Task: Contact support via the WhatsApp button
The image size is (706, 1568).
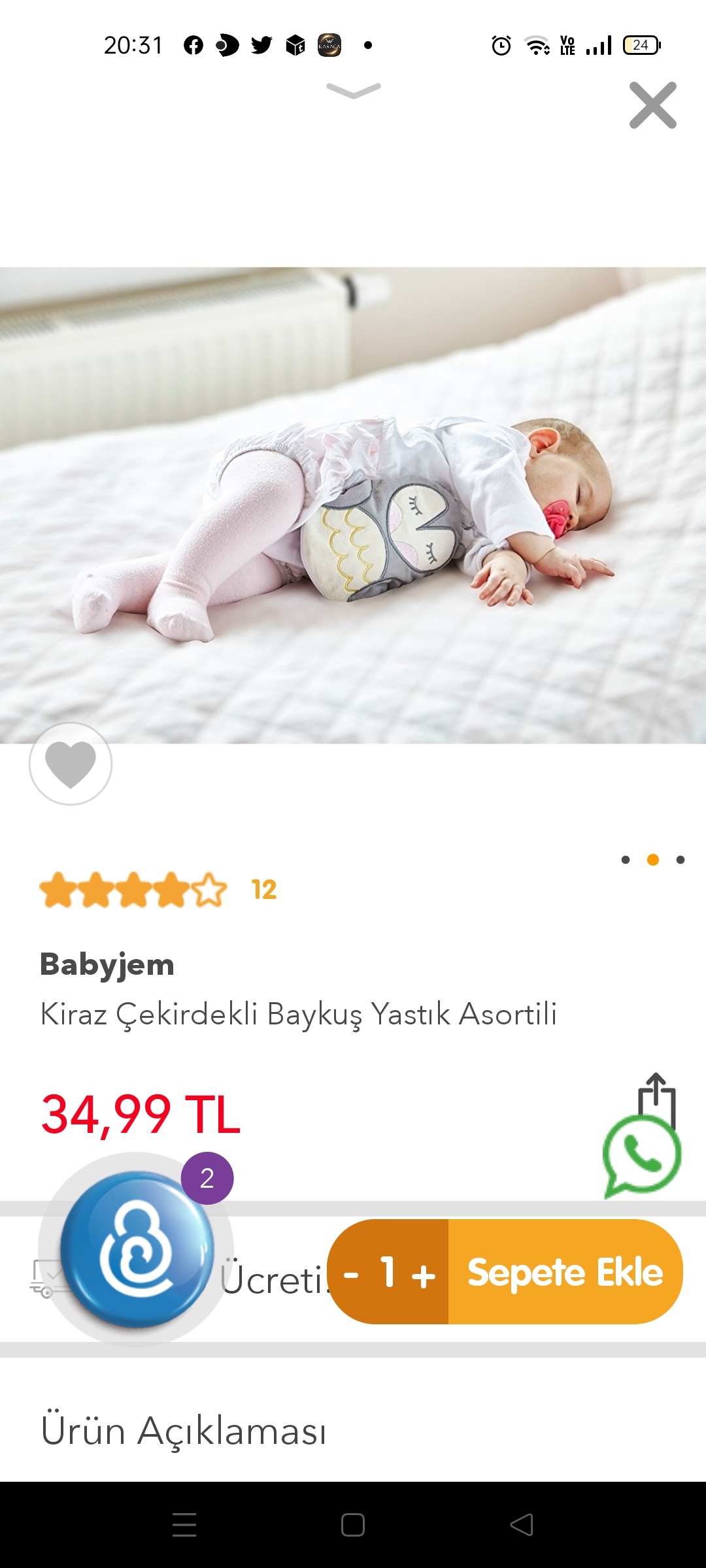Action: tap(642, 1156)
